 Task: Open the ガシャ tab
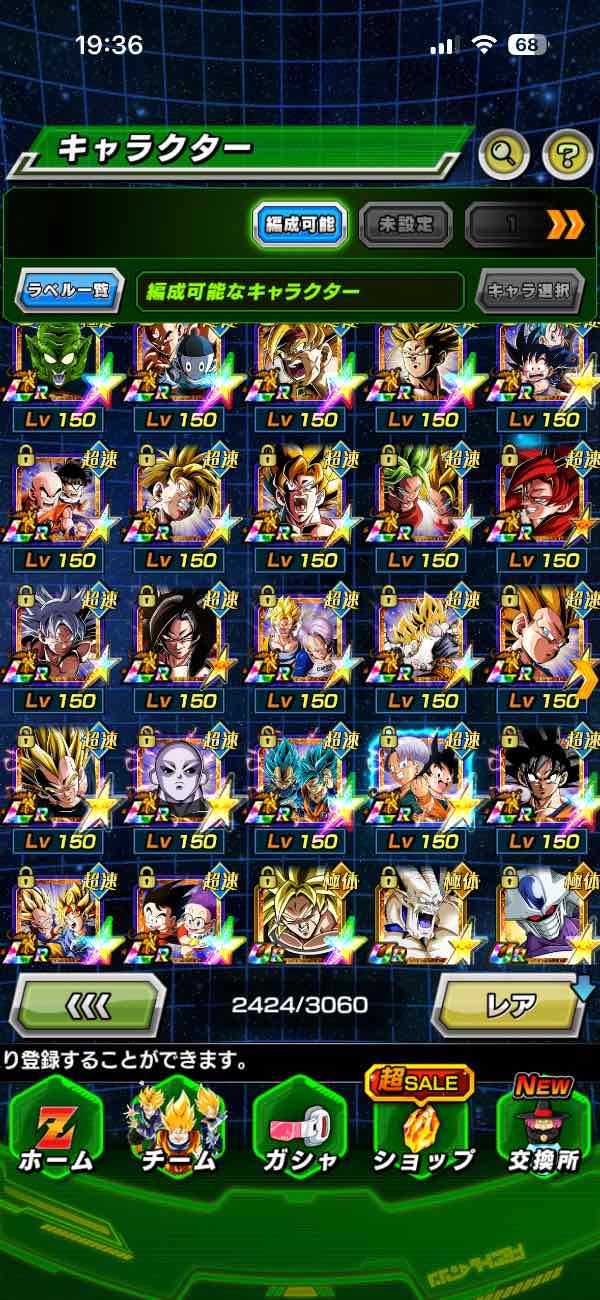tap(298, 1130)
